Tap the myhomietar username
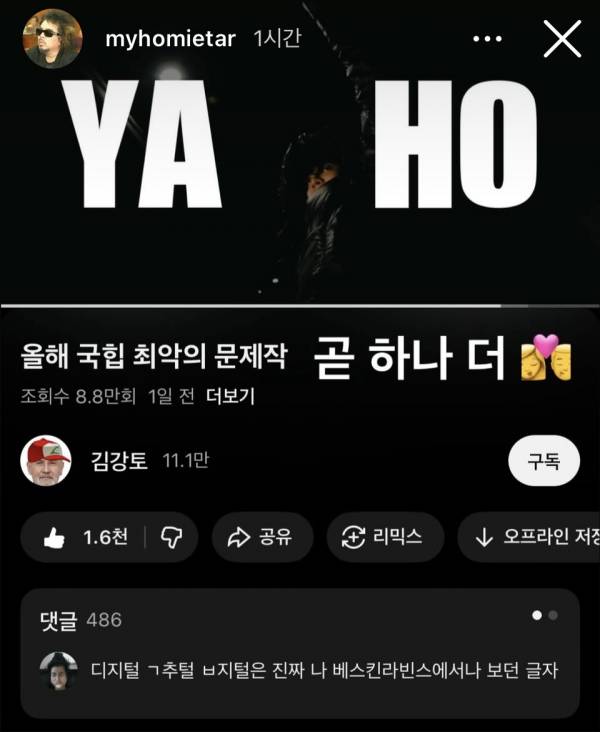 tap(170, 39)
